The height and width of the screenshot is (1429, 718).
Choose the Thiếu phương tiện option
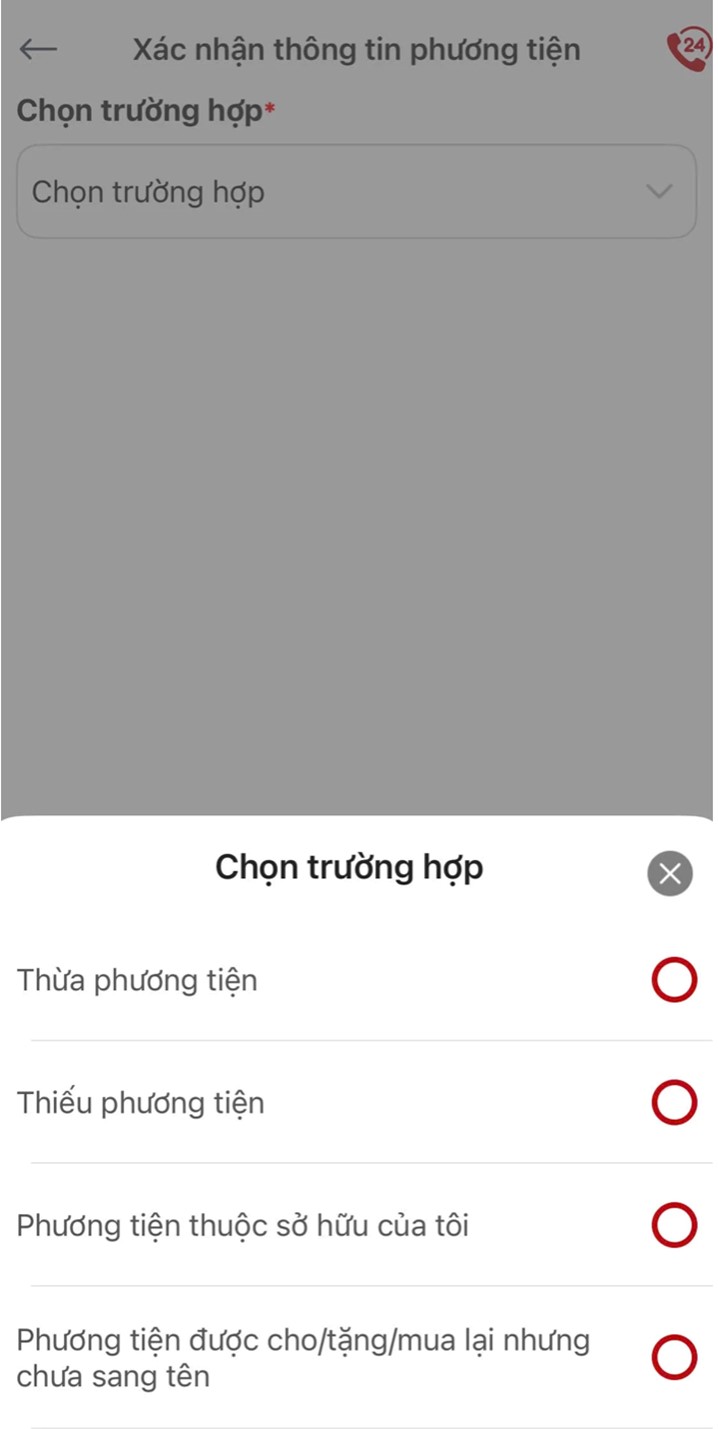(673, 1103)
